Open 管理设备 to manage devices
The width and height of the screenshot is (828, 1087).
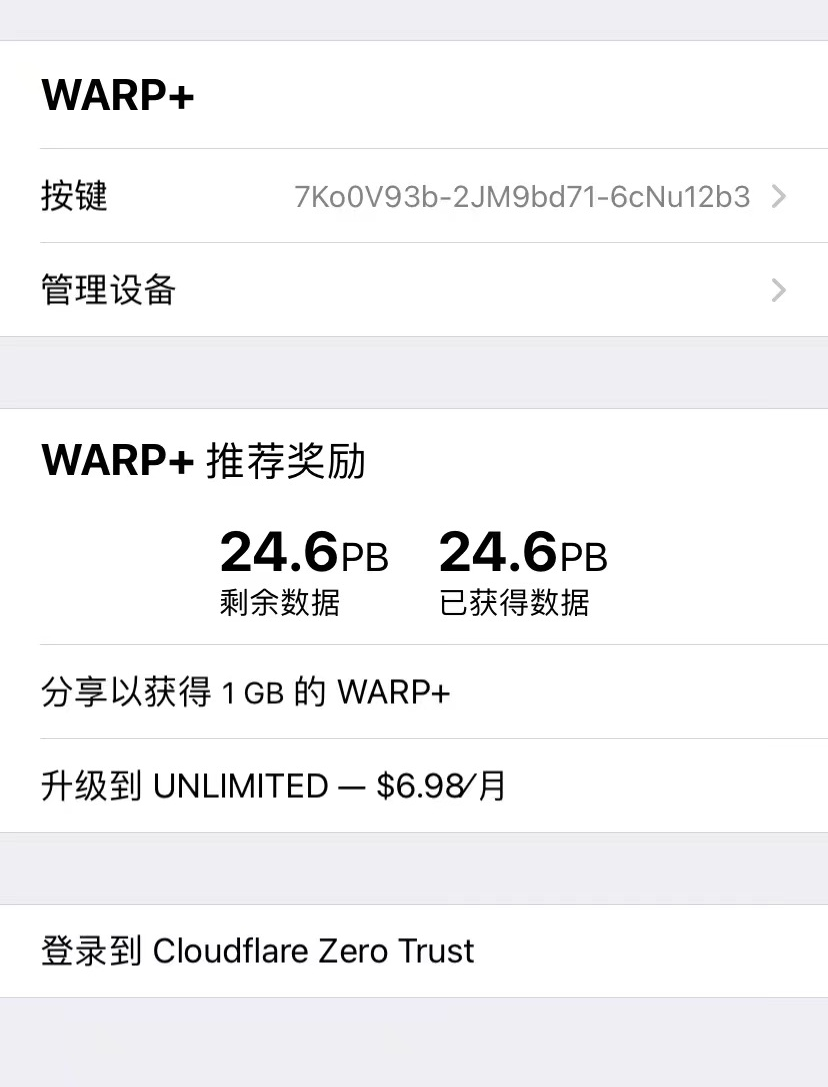[414, 290]
